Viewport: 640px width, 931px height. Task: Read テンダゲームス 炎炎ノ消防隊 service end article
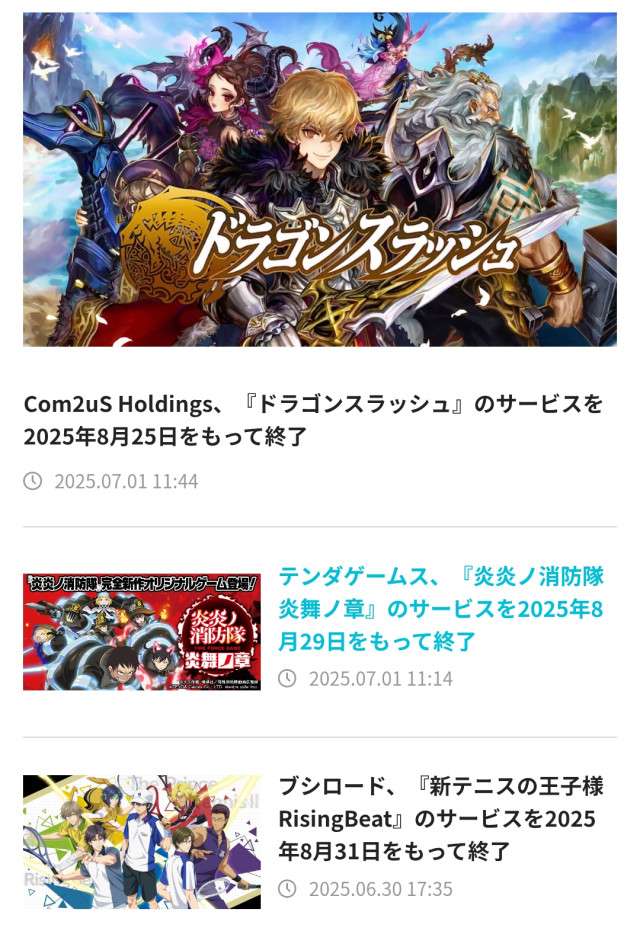tap(440, 608)
